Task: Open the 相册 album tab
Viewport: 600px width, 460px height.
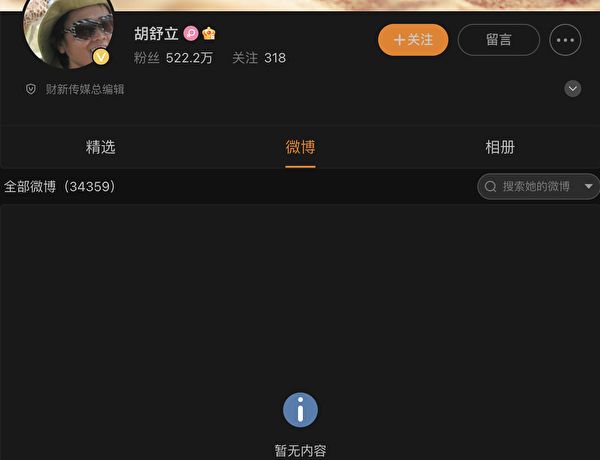Action: pos(500,147)
